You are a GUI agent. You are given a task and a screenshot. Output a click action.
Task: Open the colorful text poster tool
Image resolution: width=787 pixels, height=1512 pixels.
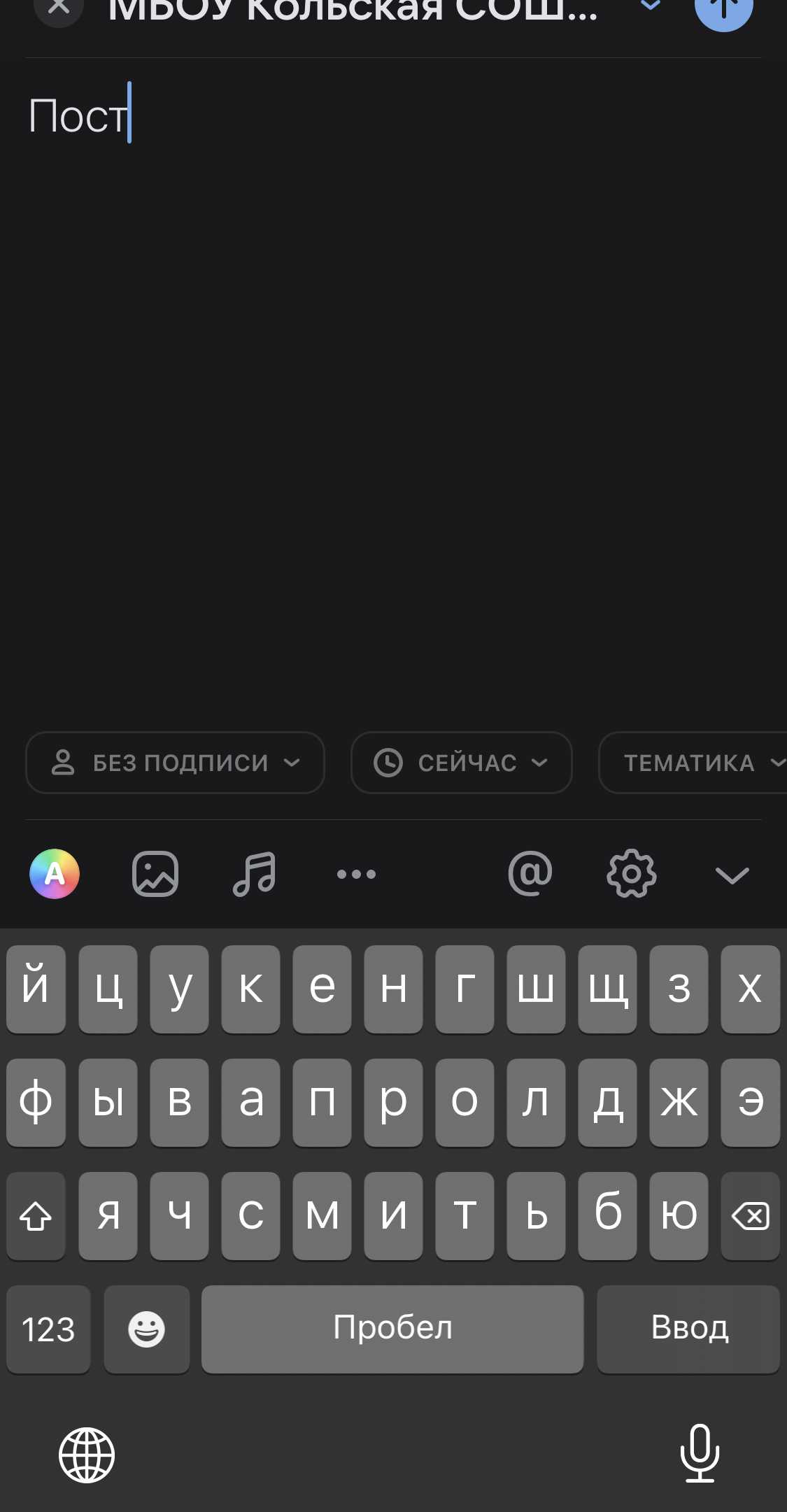pos(55,874)
